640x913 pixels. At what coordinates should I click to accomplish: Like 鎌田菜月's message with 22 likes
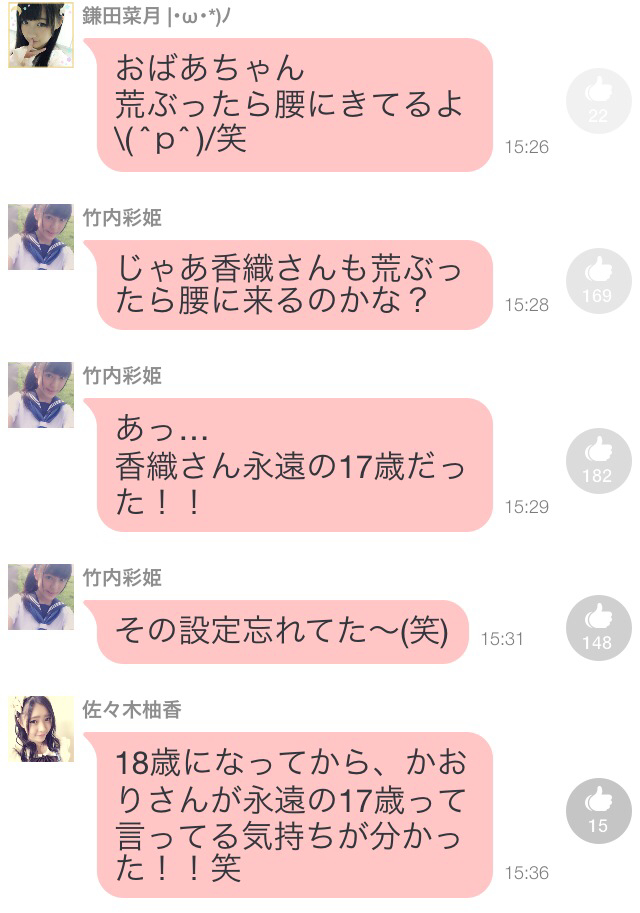click(598, 102)
